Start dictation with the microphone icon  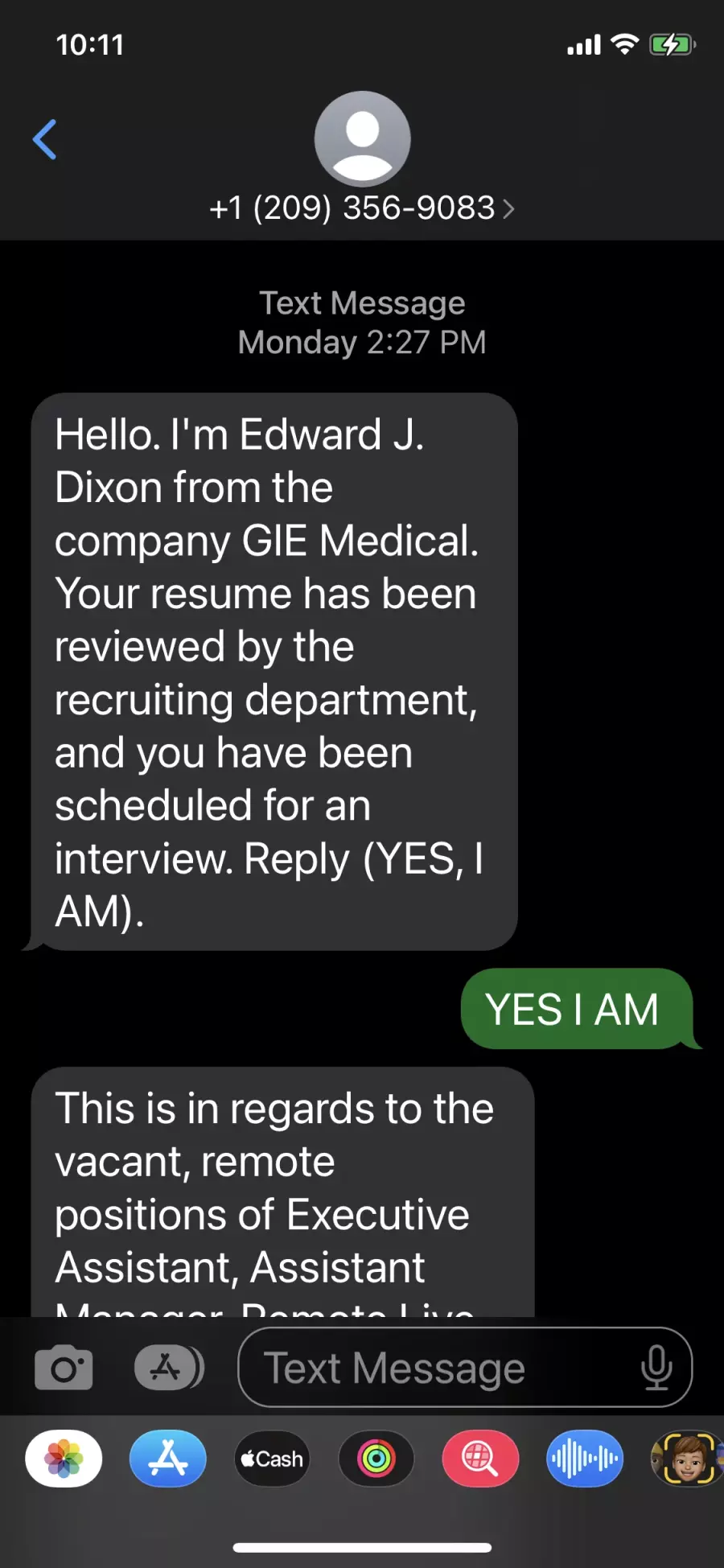[656, 1367]
